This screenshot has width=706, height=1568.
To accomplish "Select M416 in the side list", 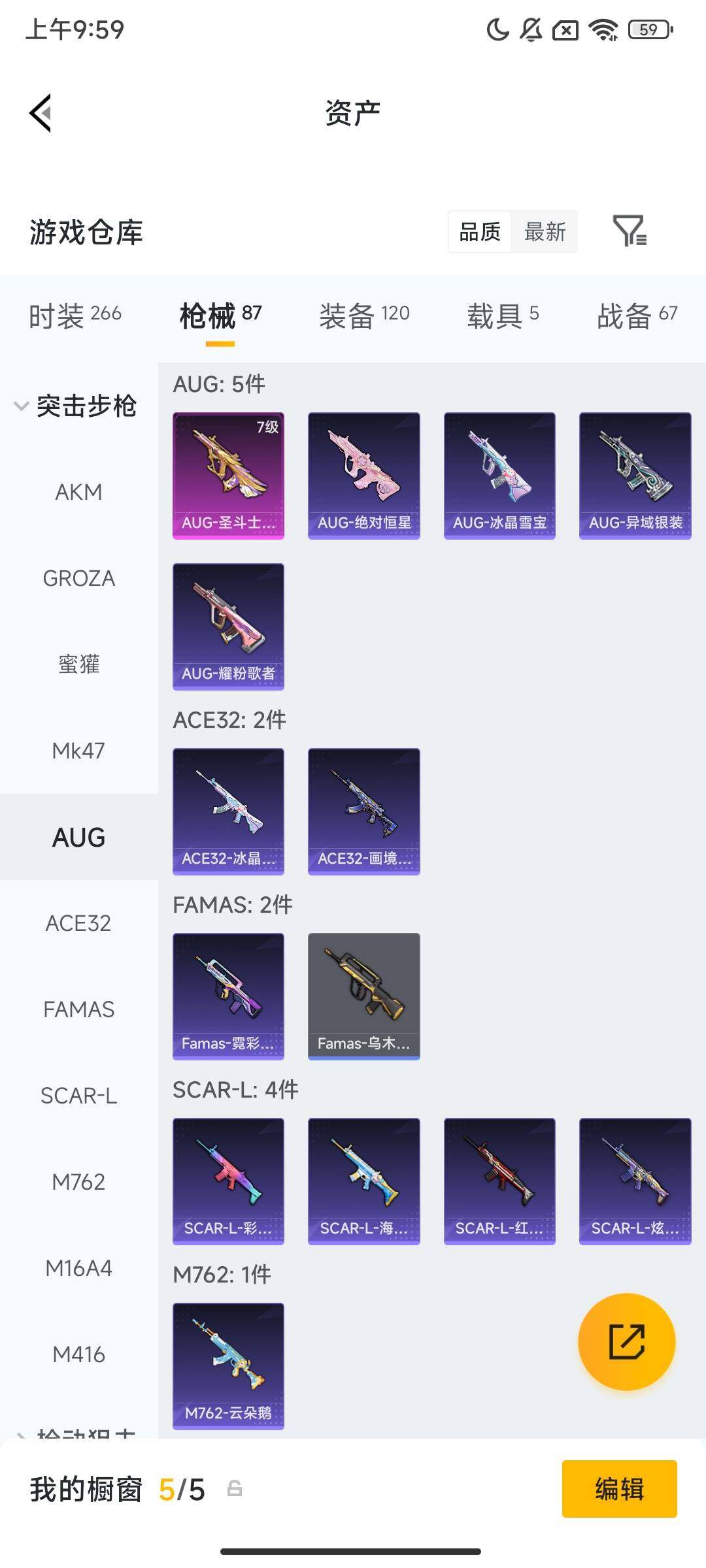I will [x=78, y=1354].
